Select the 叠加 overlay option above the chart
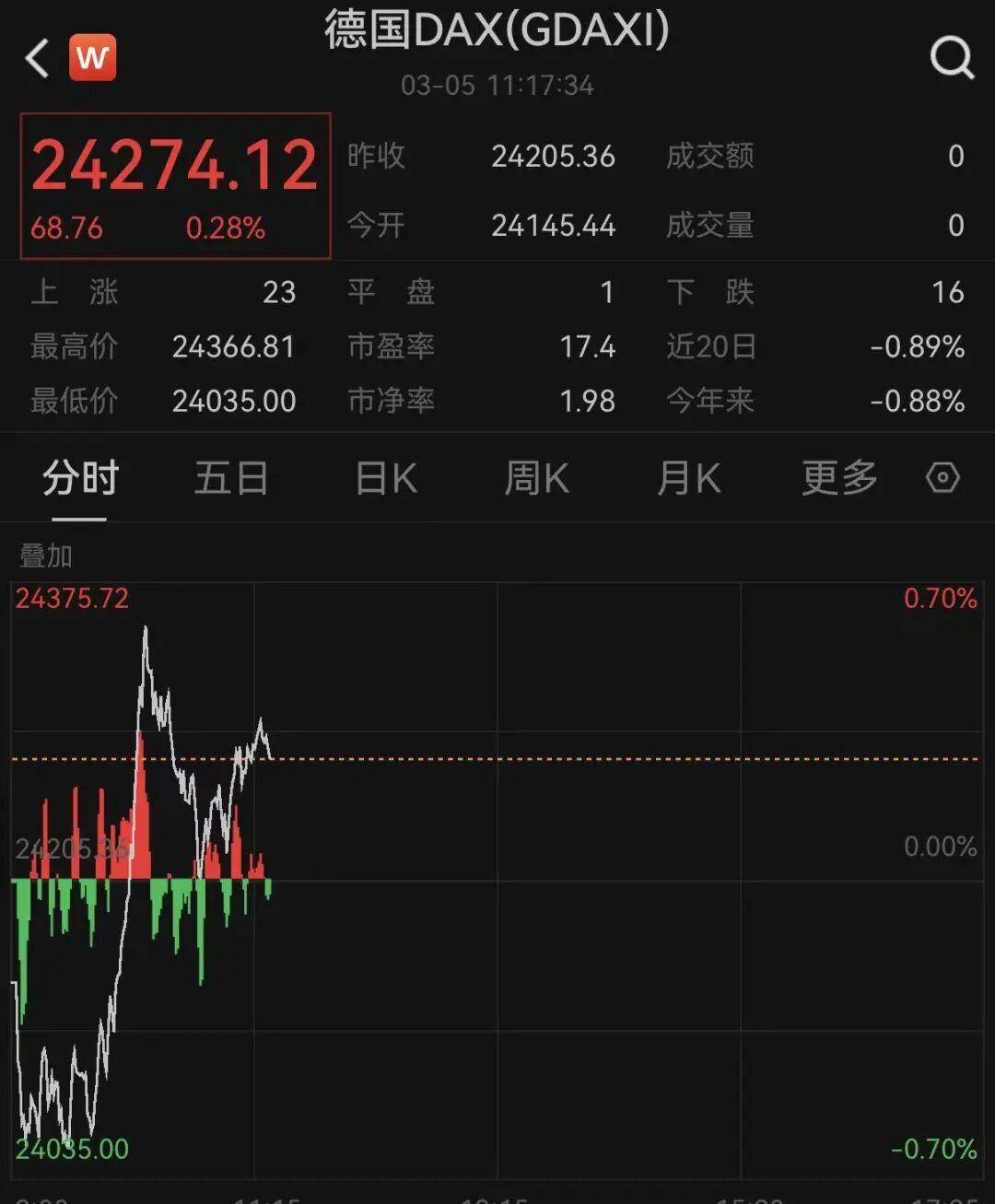995x1204 pixels. click(x=43, y=556)
